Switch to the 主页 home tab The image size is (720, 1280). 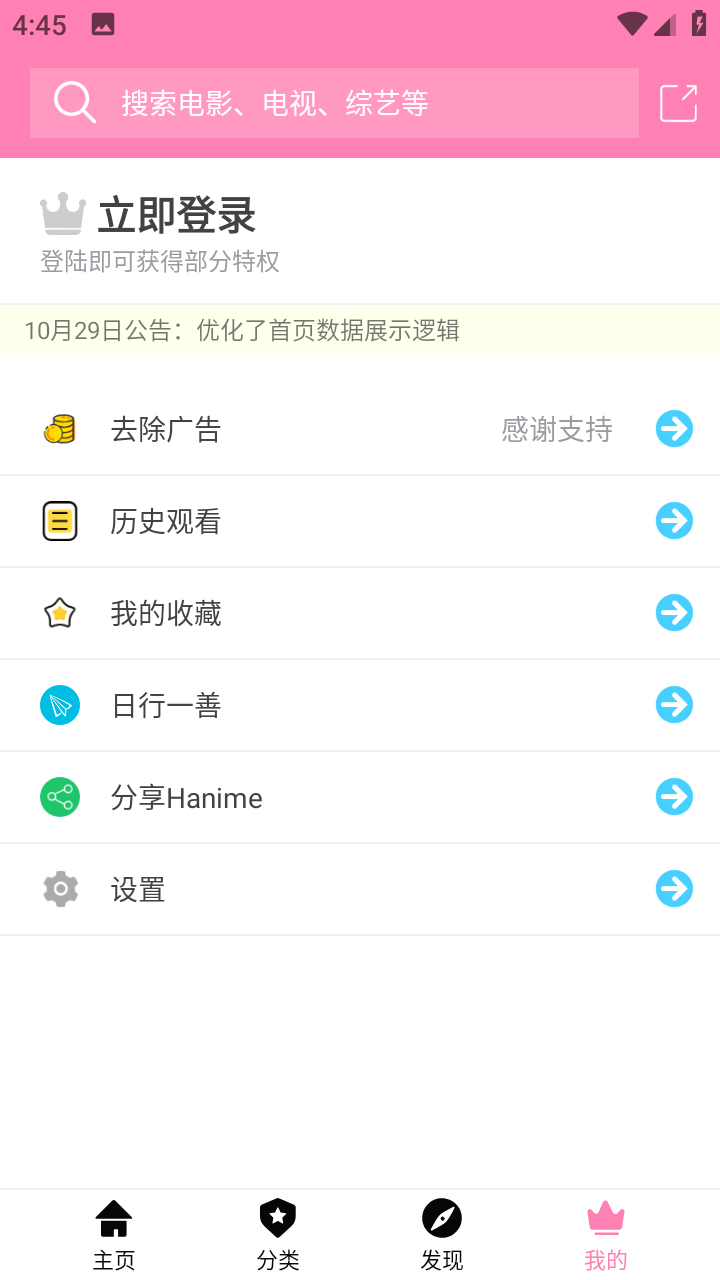tap(114, 1235)
